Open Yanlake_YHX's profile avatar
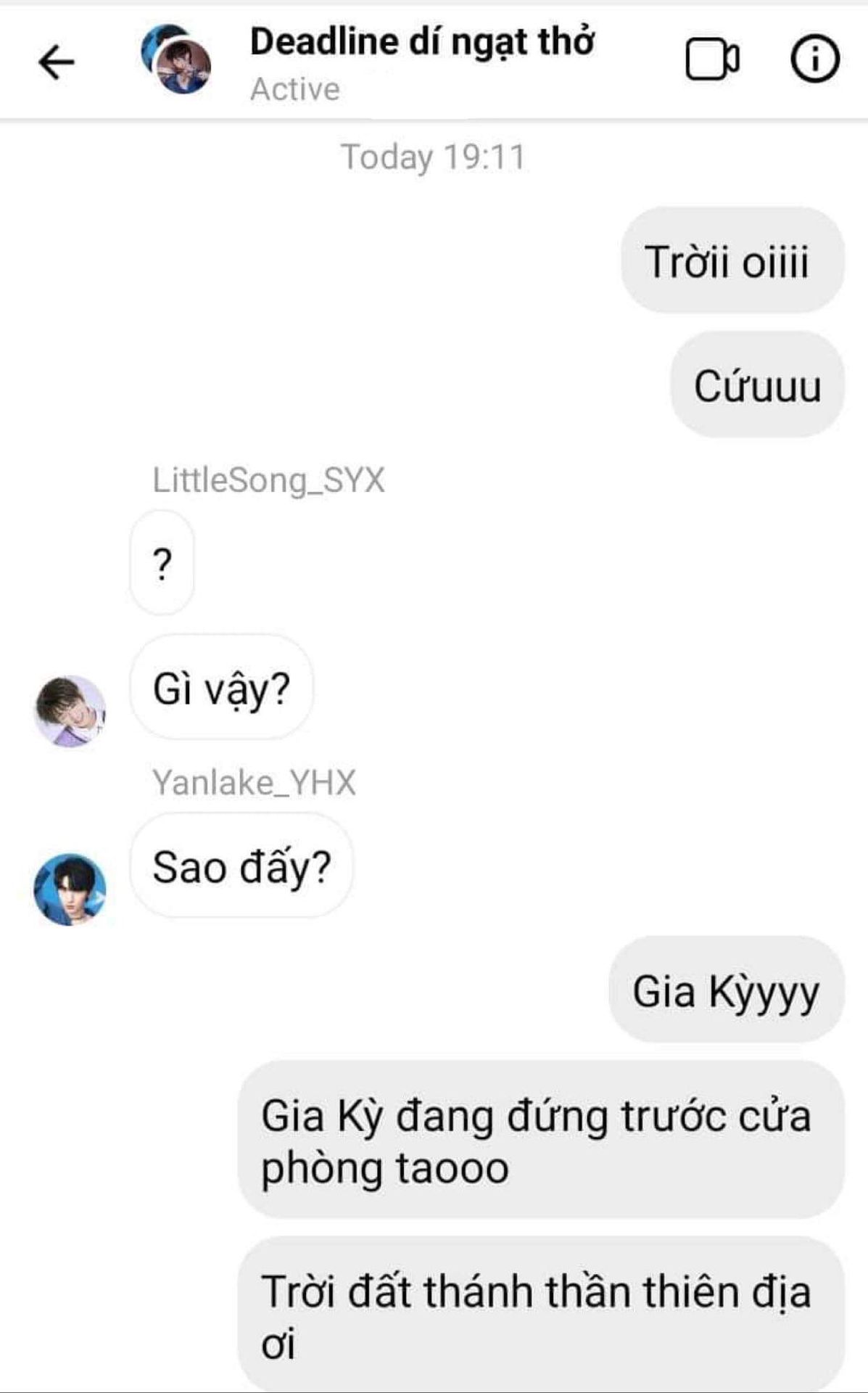 click(70, 889)
